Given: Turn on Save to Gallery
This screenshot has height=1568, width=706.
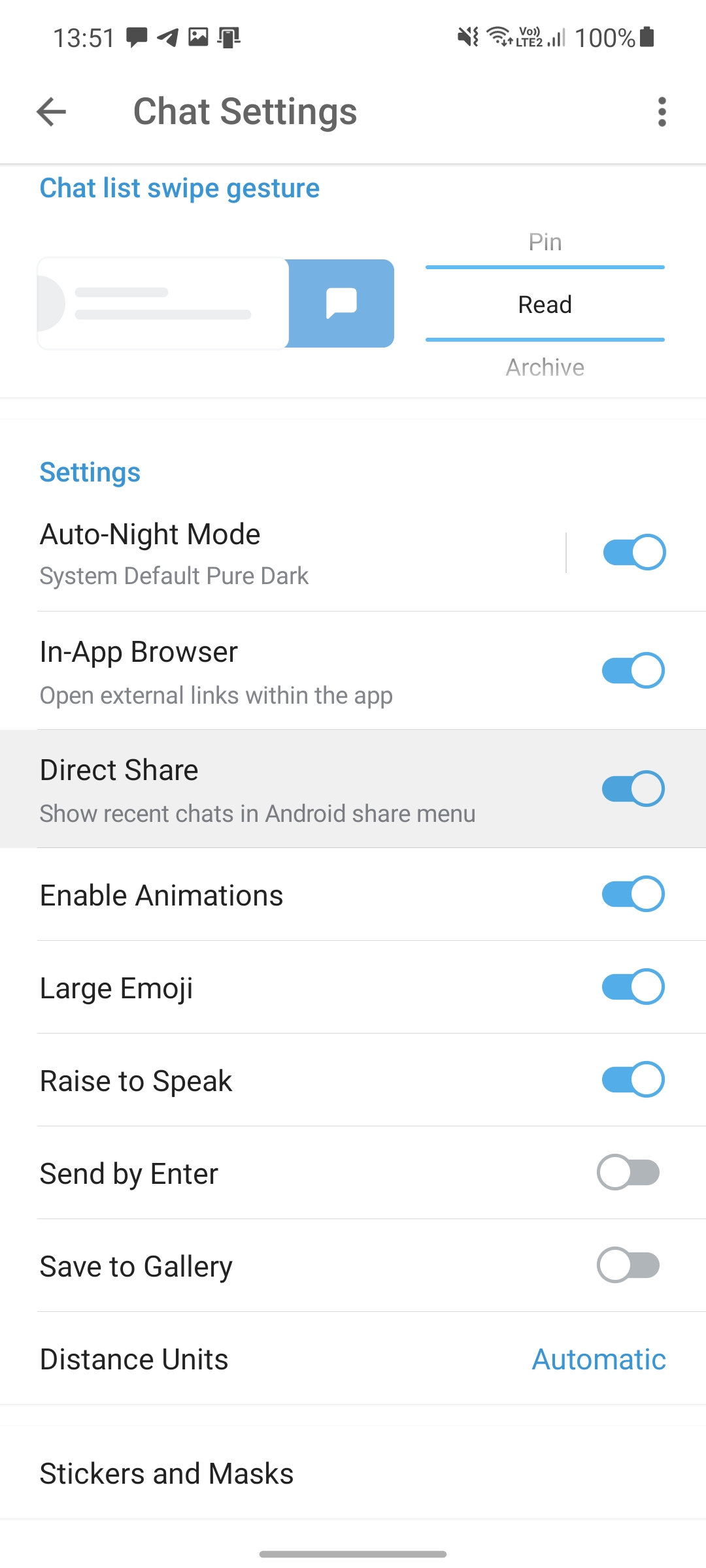Looking at the screenshot, I should coord(628,1266).
